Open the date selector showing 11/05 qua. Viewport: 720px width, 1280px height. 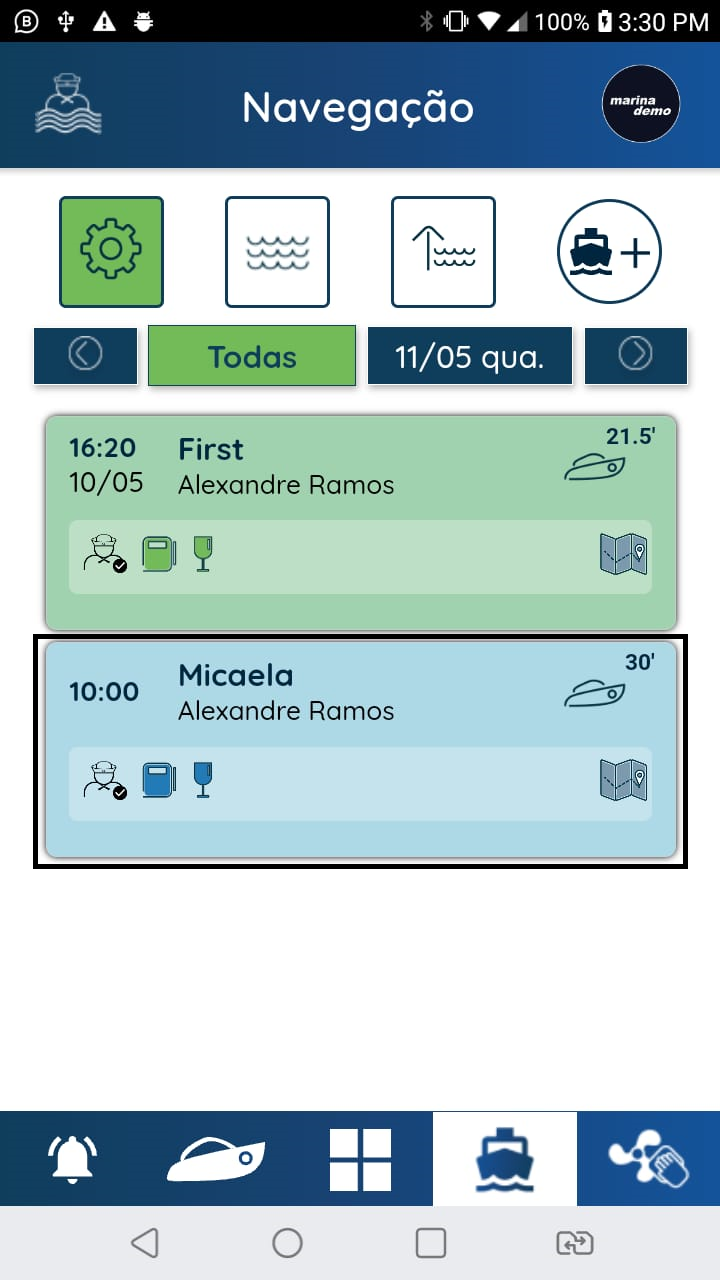pyautogui.click(x=470, y=355)
